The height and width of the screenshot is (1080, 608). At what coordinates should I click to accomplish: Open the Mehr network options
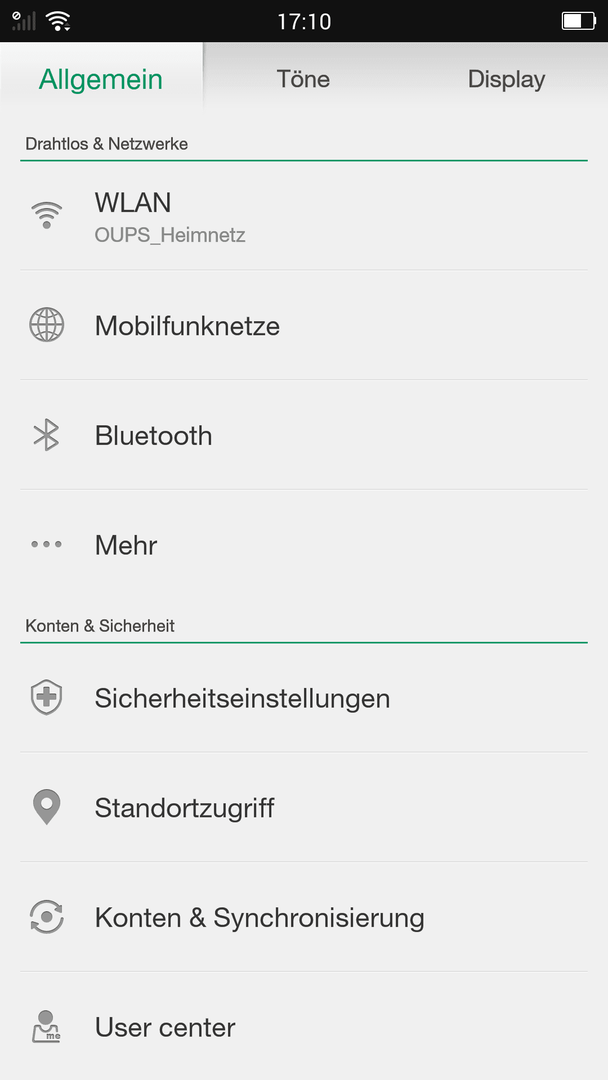coord(304,545)
